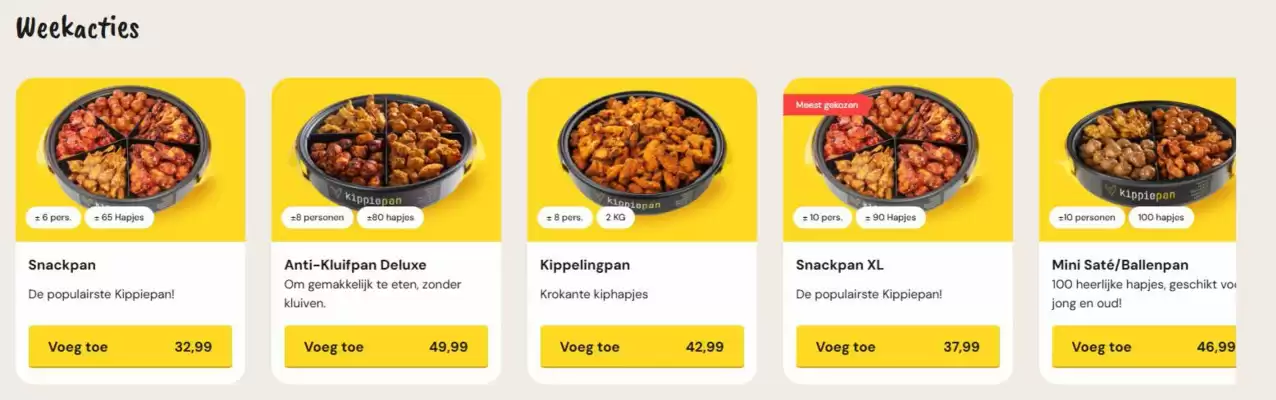
Task: Open the Mini Saté/Ballenpan card
Action: [1120, 265]
